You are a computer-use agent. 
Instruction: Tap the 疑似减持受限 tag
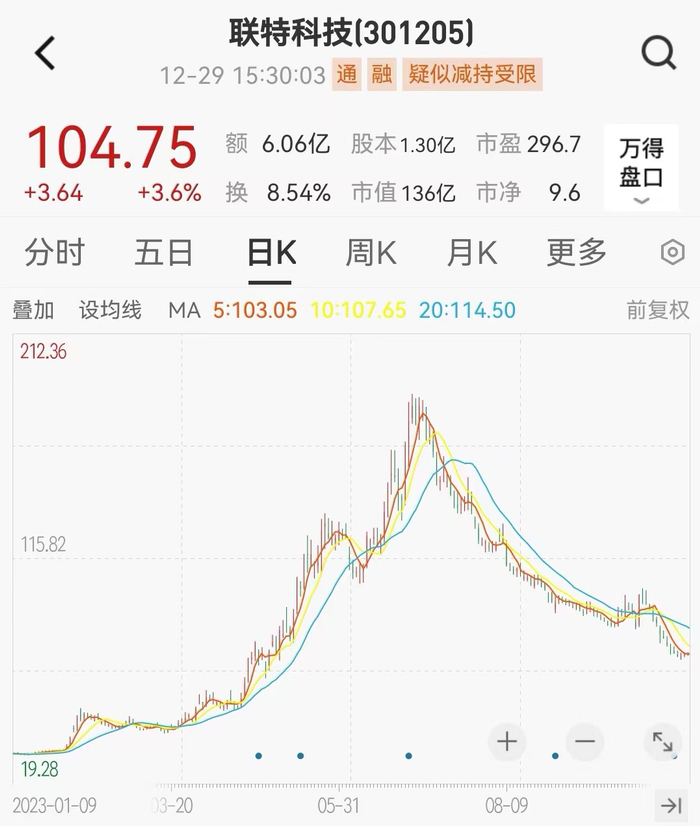(472, 75)
